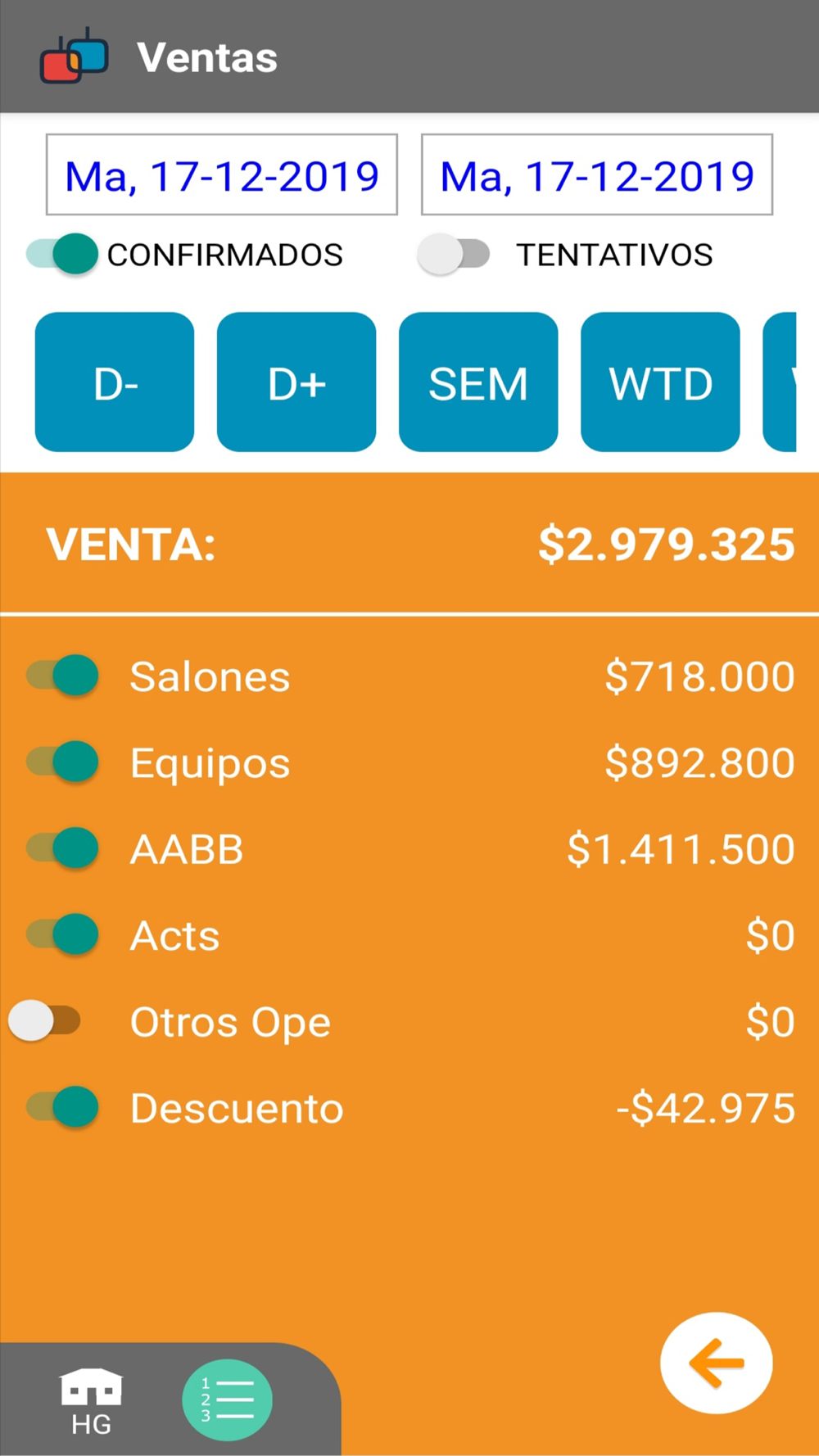Switch off the AABB toggle
This screenshot has height=1456, width=819.
tap(63, 848)
